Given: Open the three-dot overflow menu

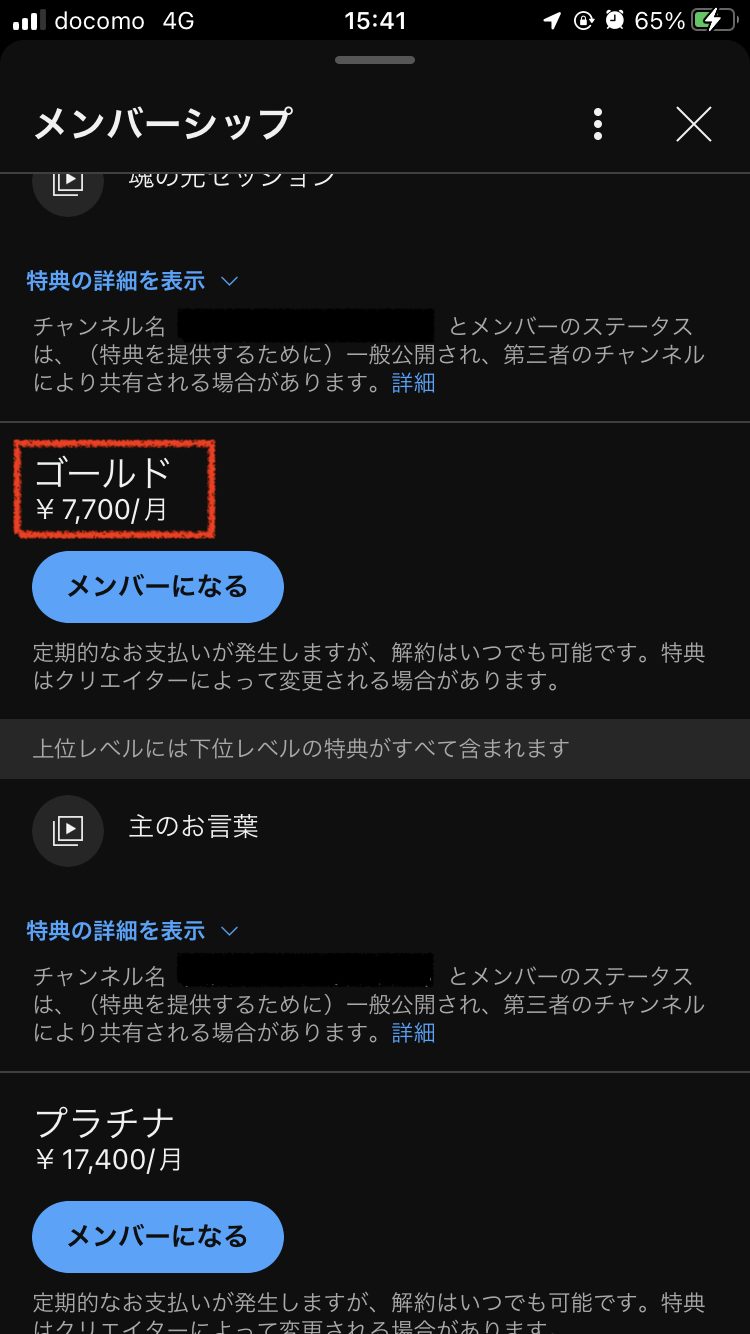Looking at the screenshot, I should coord(598,124).
